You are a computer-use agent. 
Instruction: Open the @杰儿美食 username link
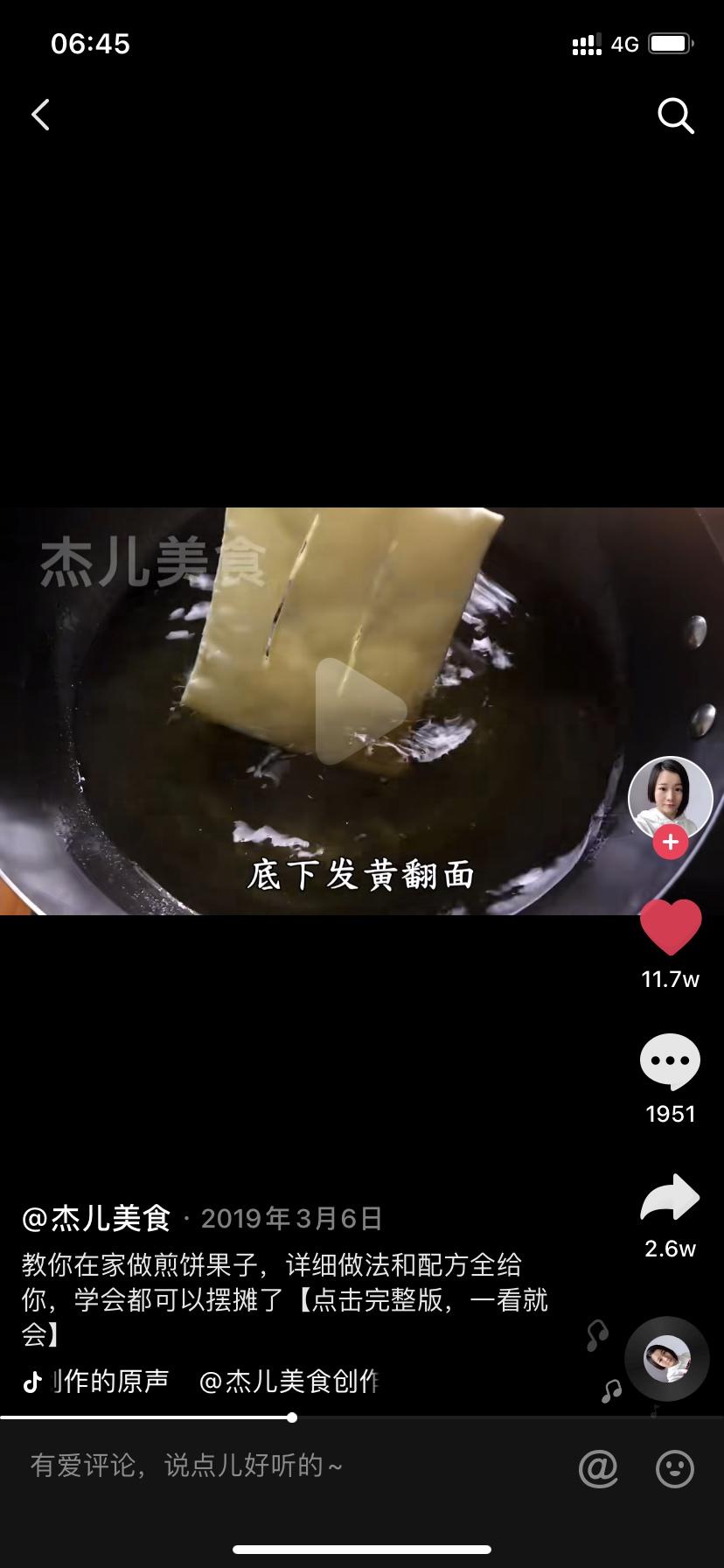point(96,1217)
